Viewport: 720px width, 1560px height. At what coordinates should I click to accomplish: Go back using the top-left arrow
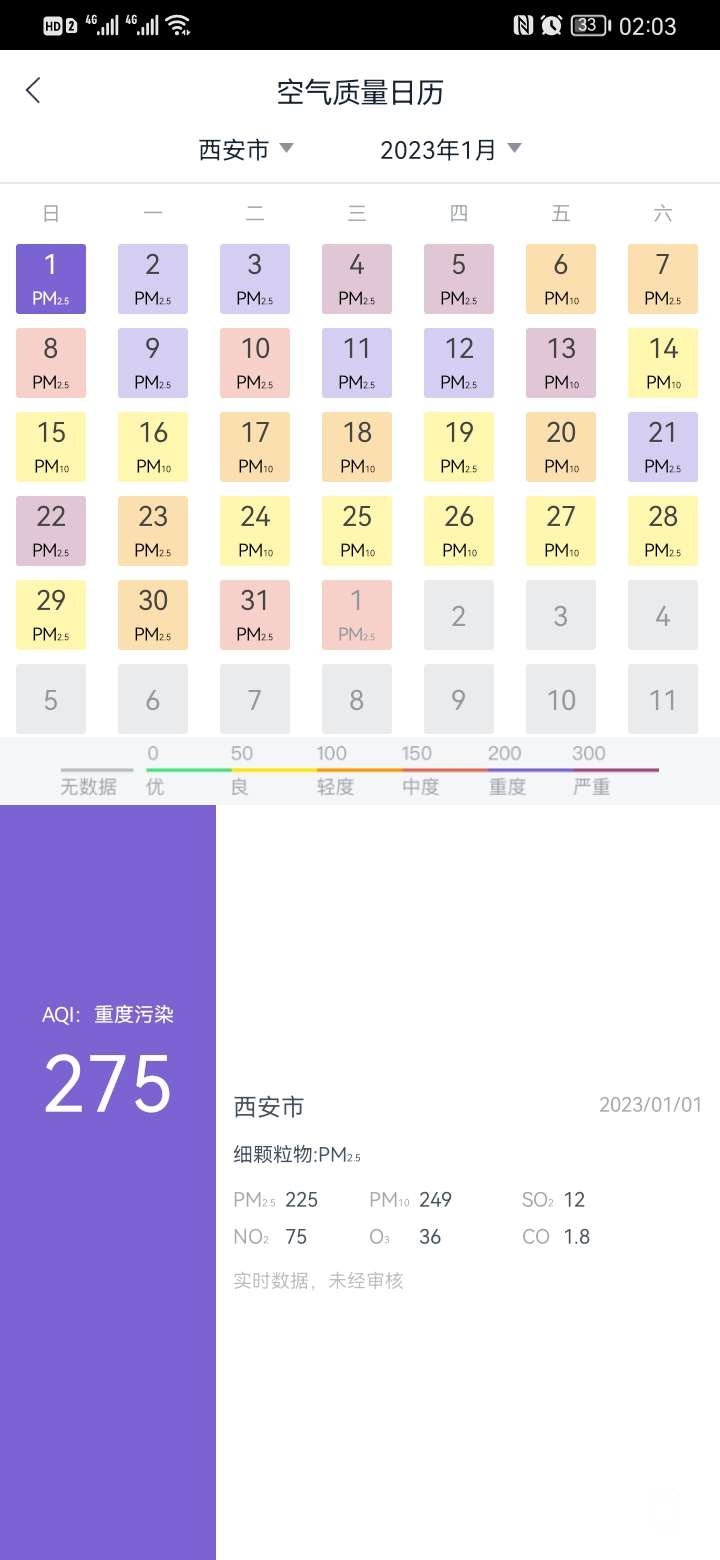[x=33, y=91]
